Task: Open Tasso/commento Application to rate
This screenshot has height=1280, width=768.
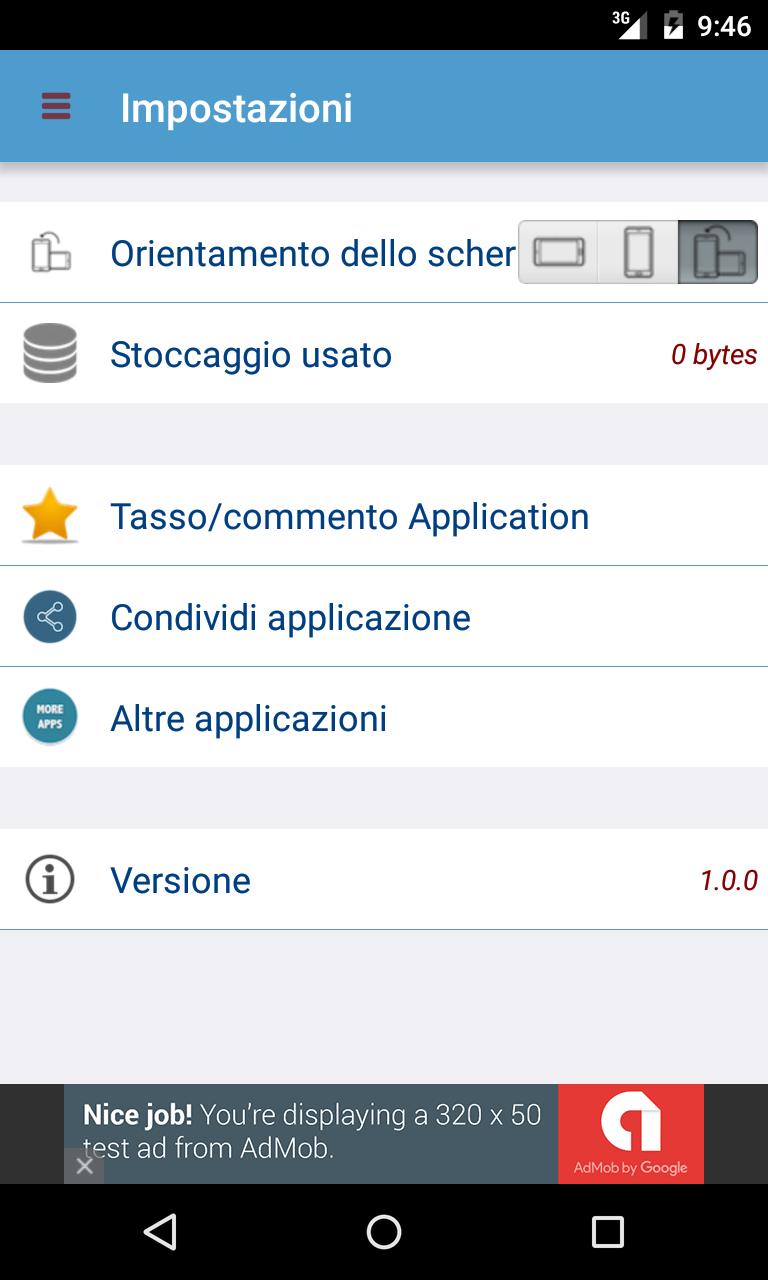Action: click(x=384, y=516)
